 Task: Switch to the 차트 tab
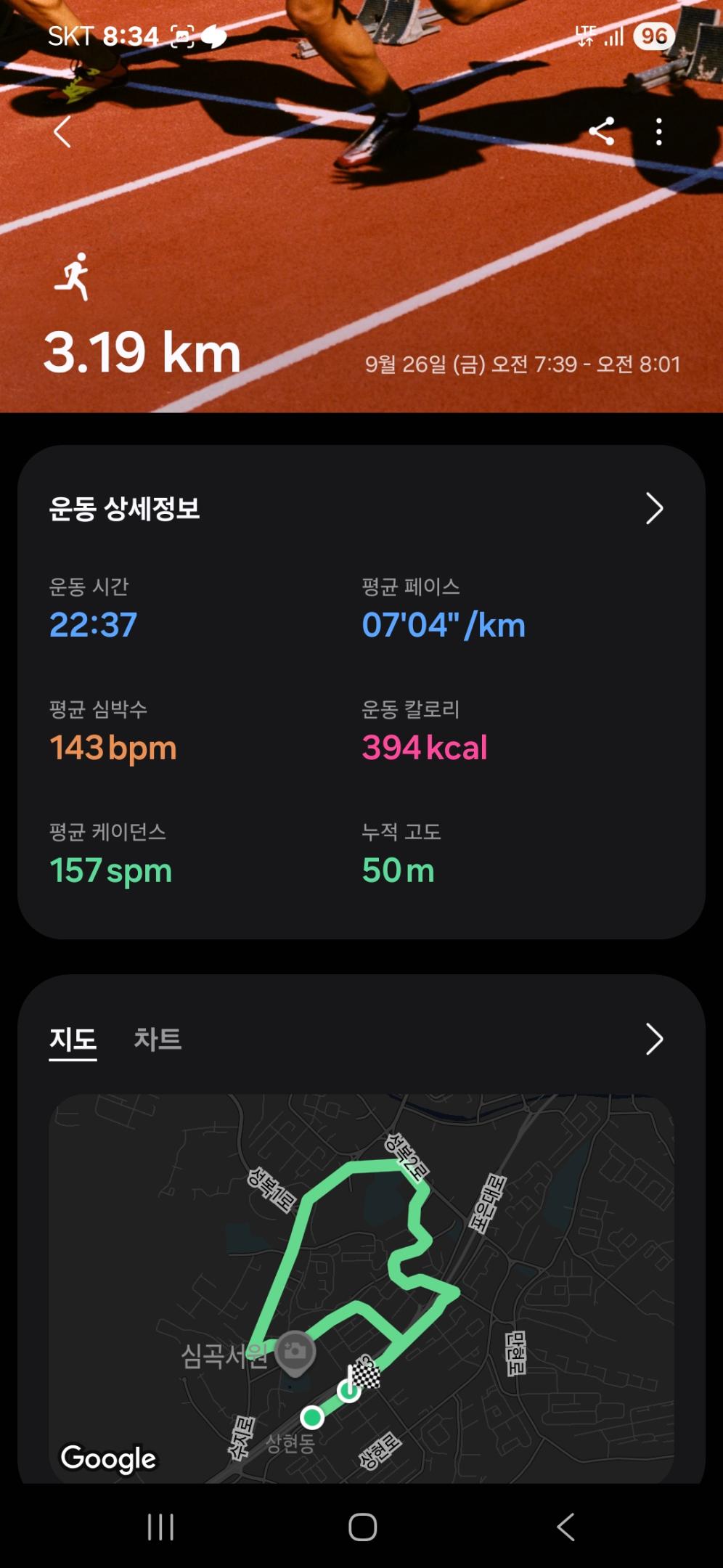point(158,1039)
